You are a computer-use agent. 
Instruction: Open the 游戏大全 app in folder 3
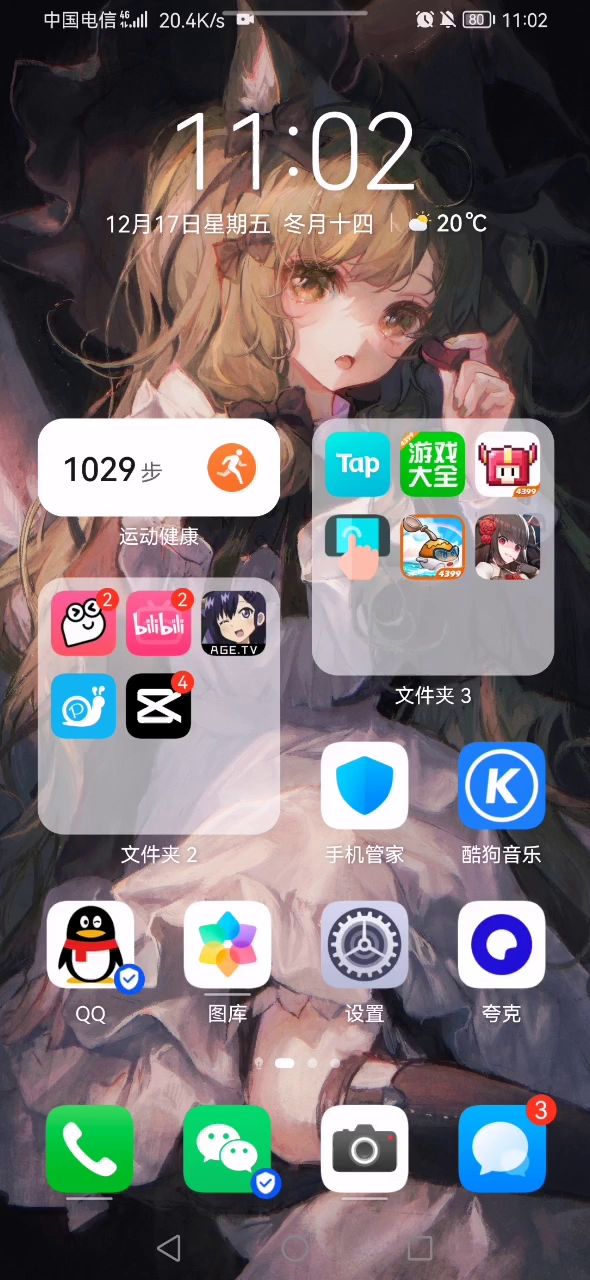[x=432, y=464]
